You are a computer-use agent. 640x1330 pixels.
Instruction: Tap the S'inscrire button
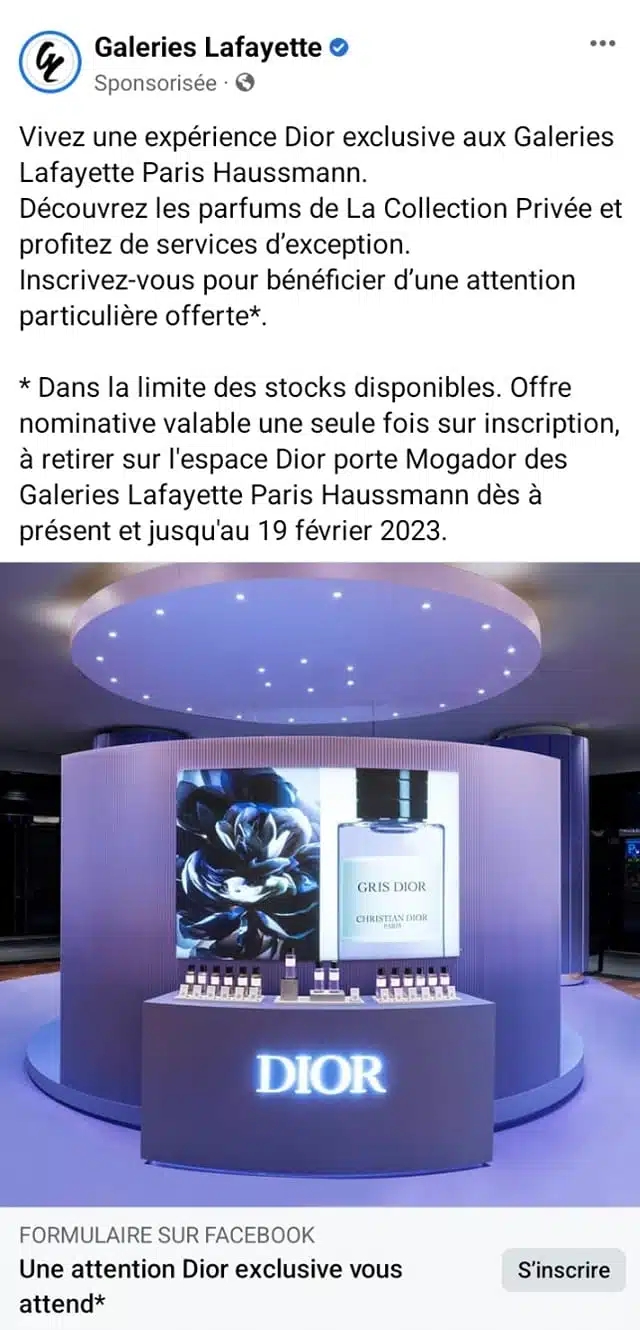pos(563,1270)
